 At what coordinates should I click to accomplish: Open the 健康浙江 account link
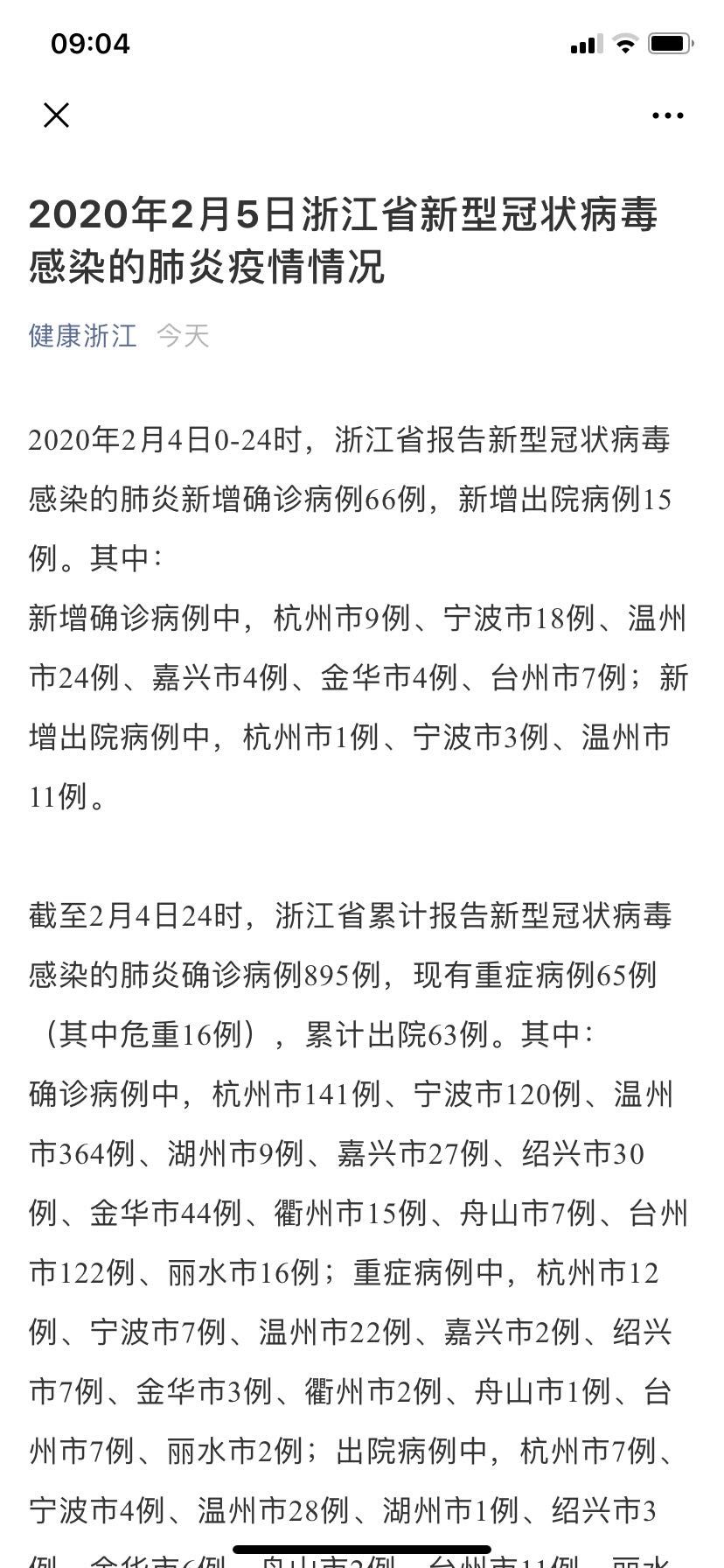click(83, 335)
